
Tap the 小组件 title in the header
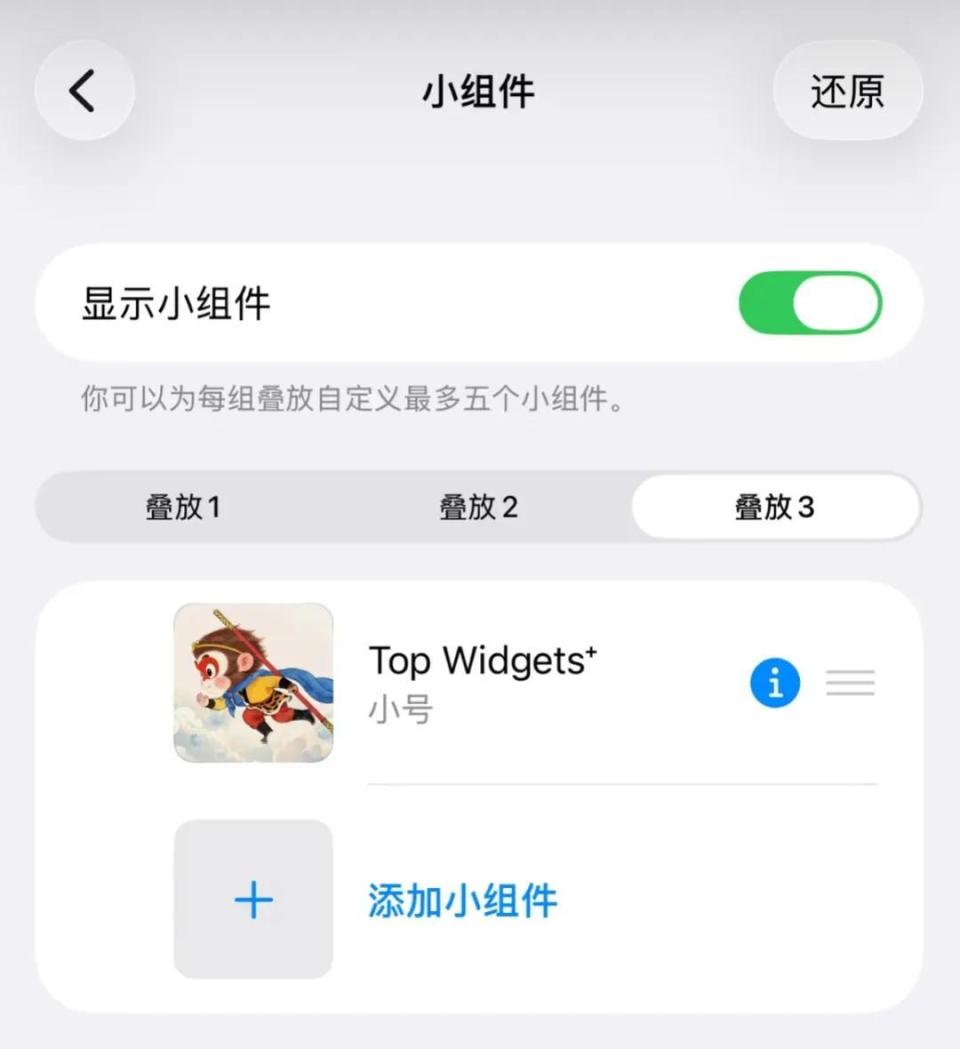pyautogui.click(x=479, y=90)
